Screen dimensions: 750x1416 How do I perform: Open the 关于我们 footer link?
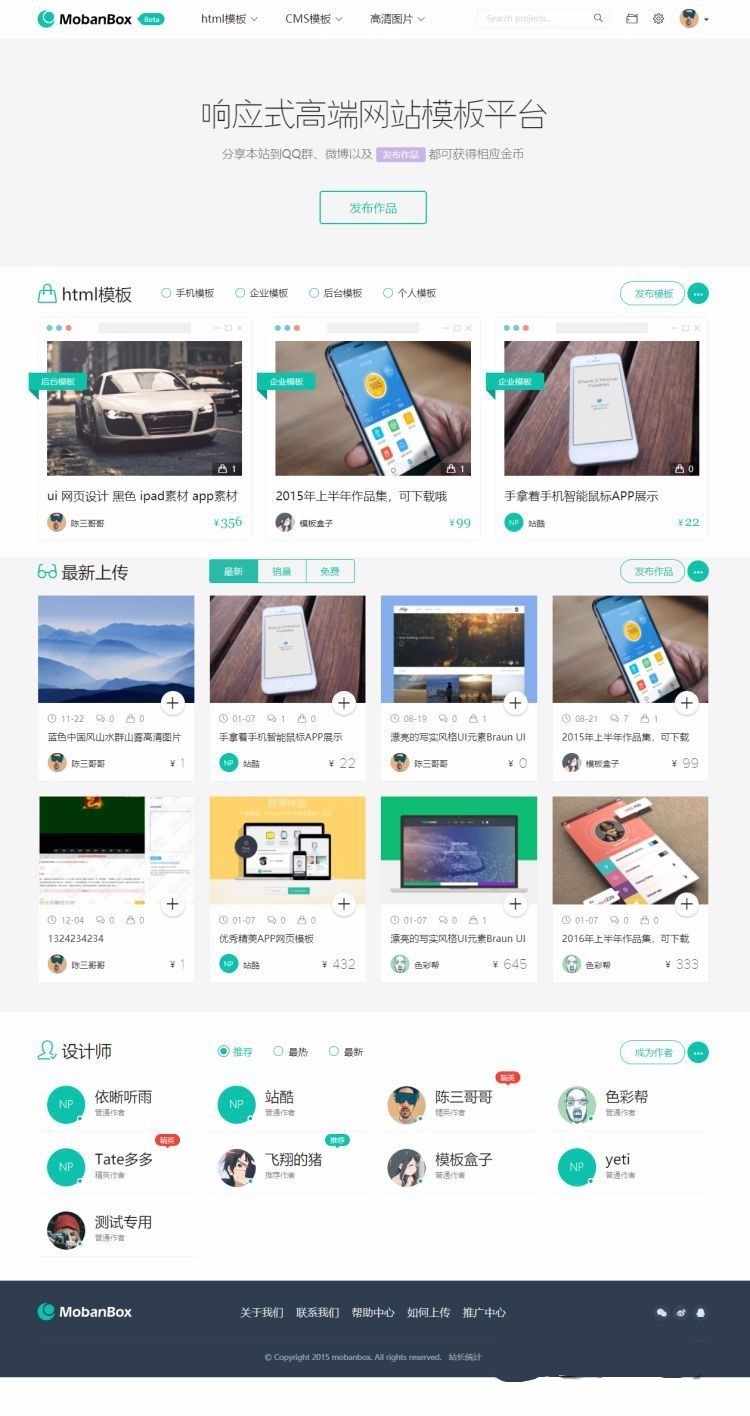click(x=262, y=1312)
